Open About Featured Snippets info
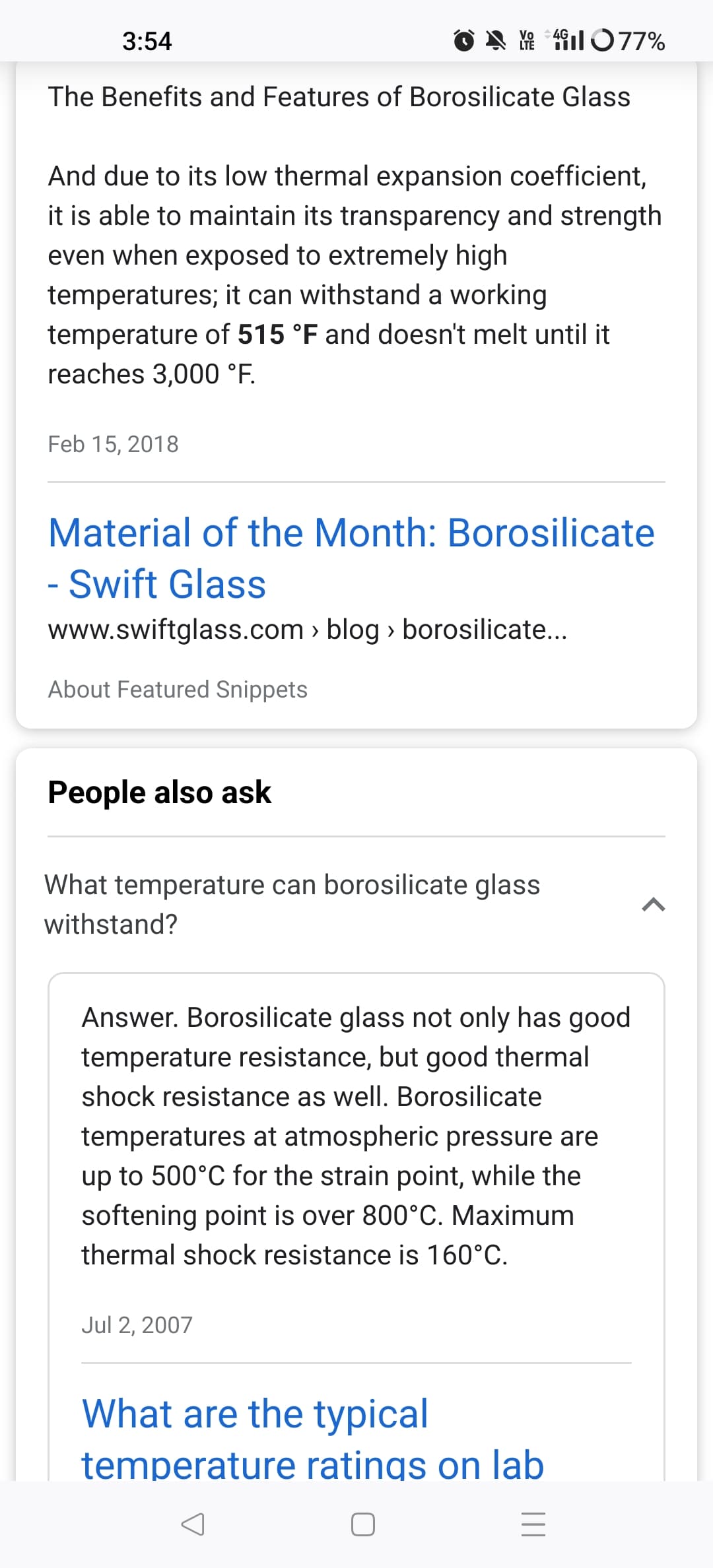This screenshot has height=1568, width=713. tap(178, 690)
